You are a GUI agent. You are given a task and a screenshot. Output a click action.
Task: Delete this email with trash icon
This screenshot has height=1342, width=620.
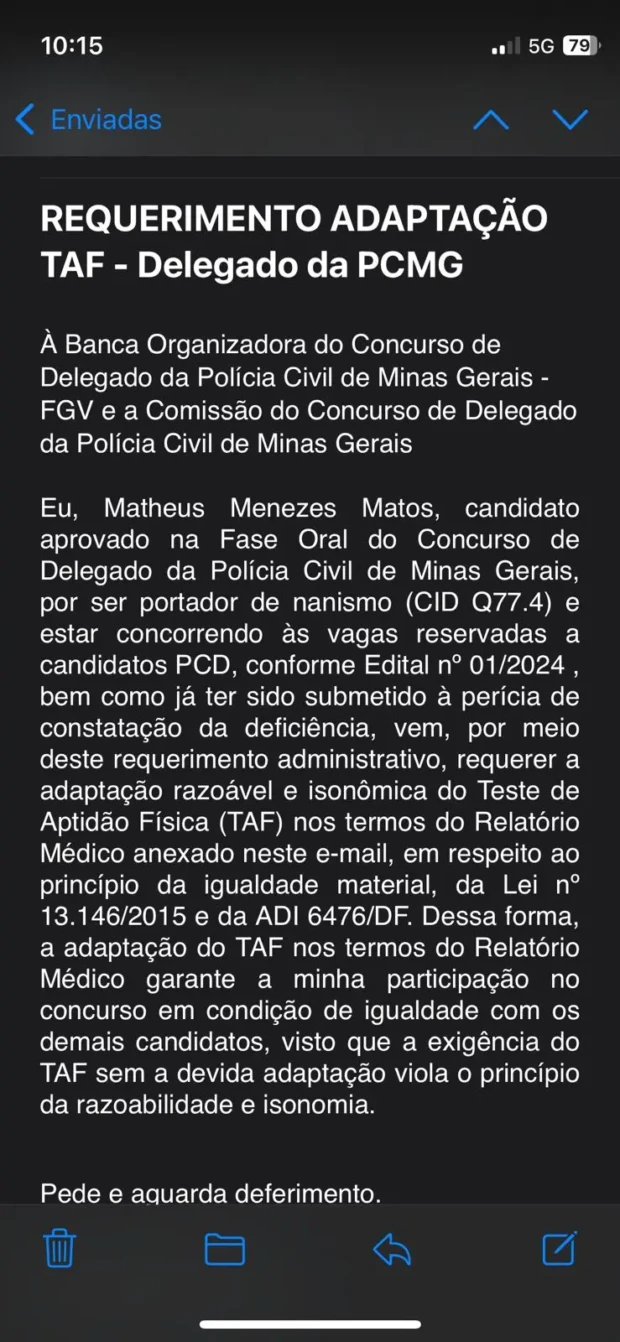click(x=60, y=1248)
